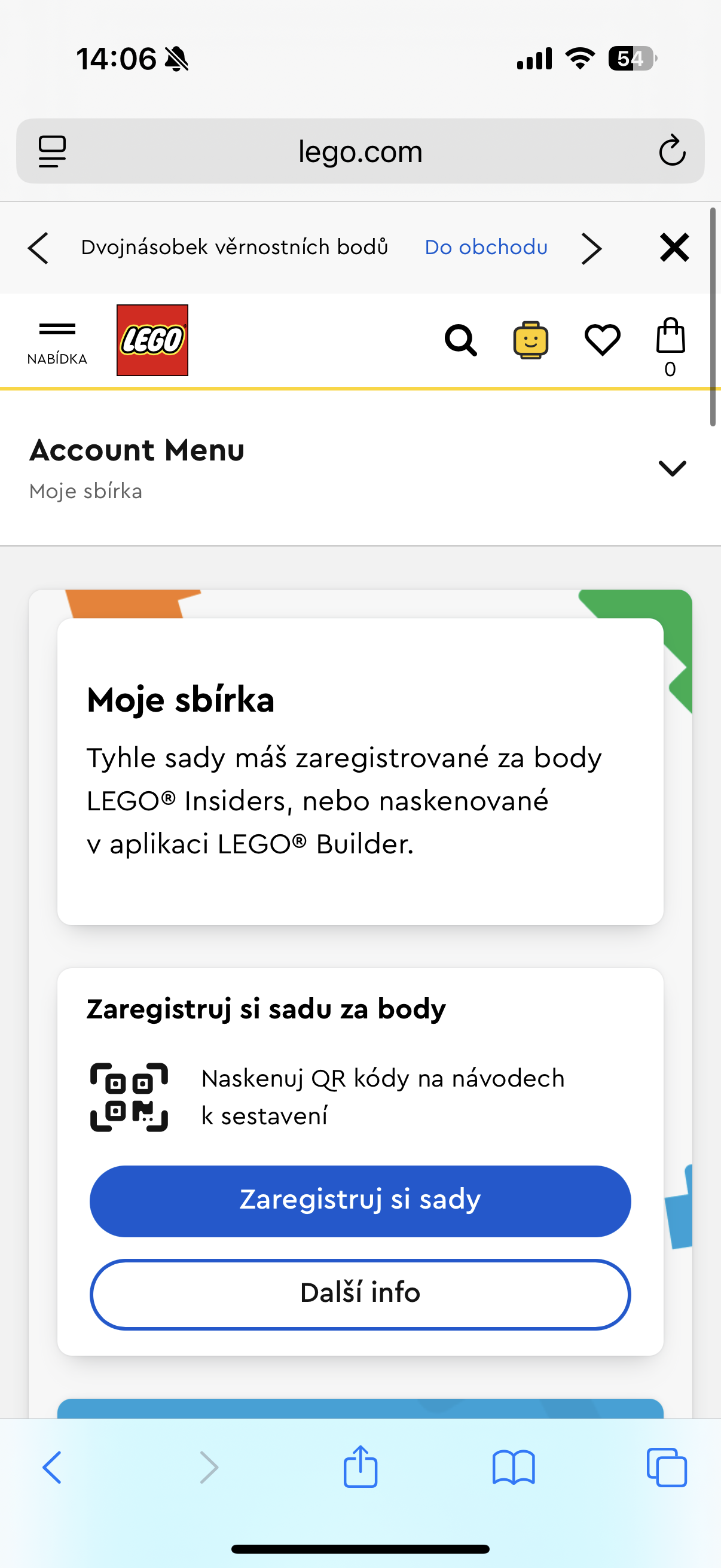This screenshot has width=721, height=1568.
Task: Open the shopping bag
Action: [670, 344]
